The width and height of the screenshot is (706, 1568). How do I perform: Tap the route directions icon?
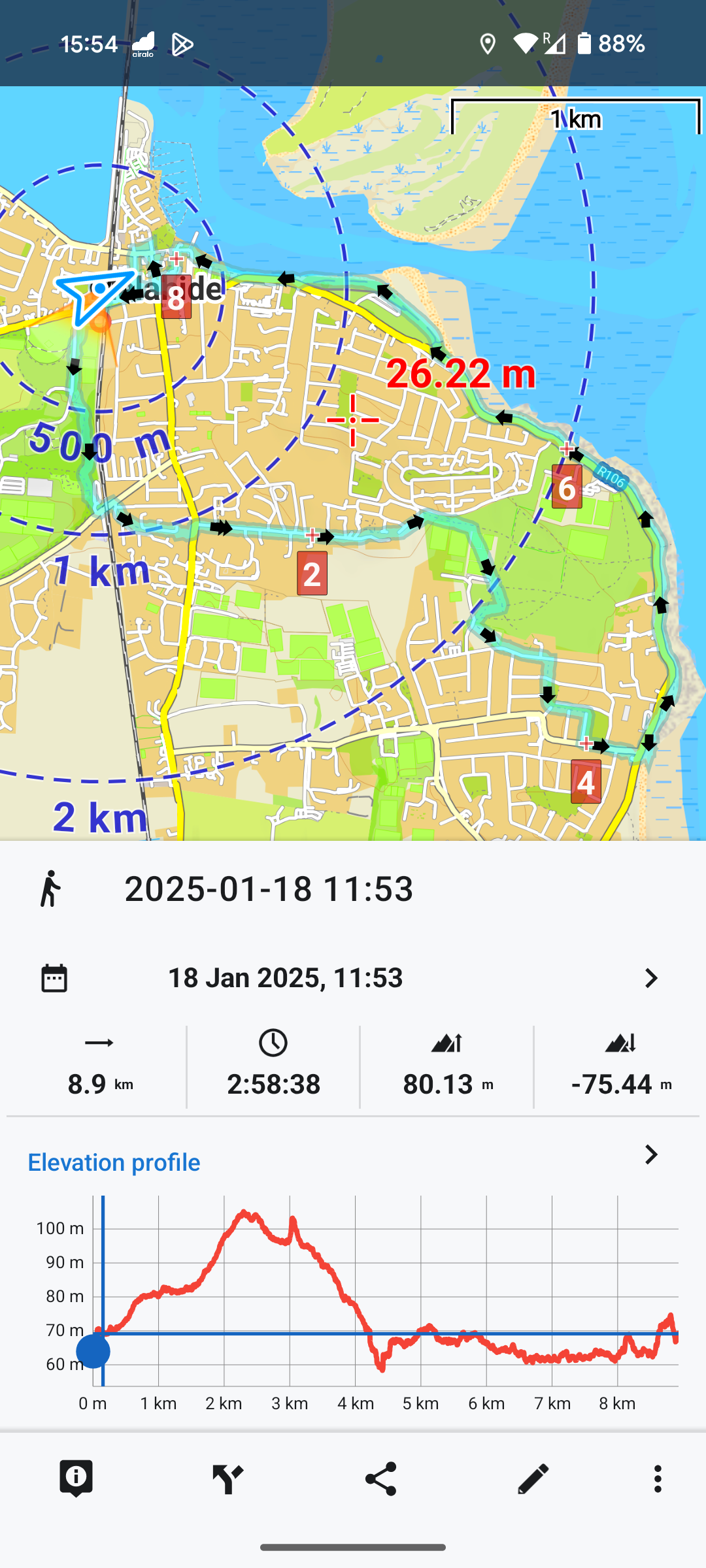[228, 1478]
